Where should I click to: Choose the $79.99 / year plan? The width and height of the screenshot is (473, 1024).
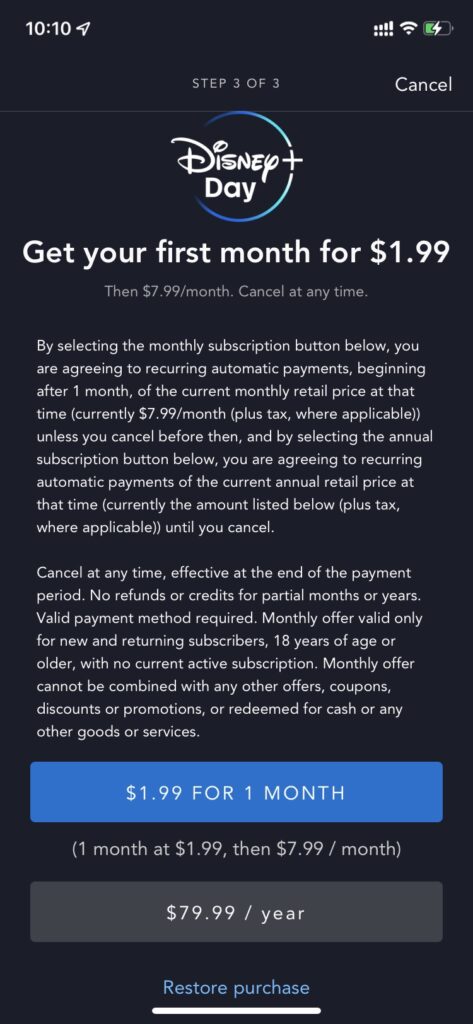[x=236, y=912]
